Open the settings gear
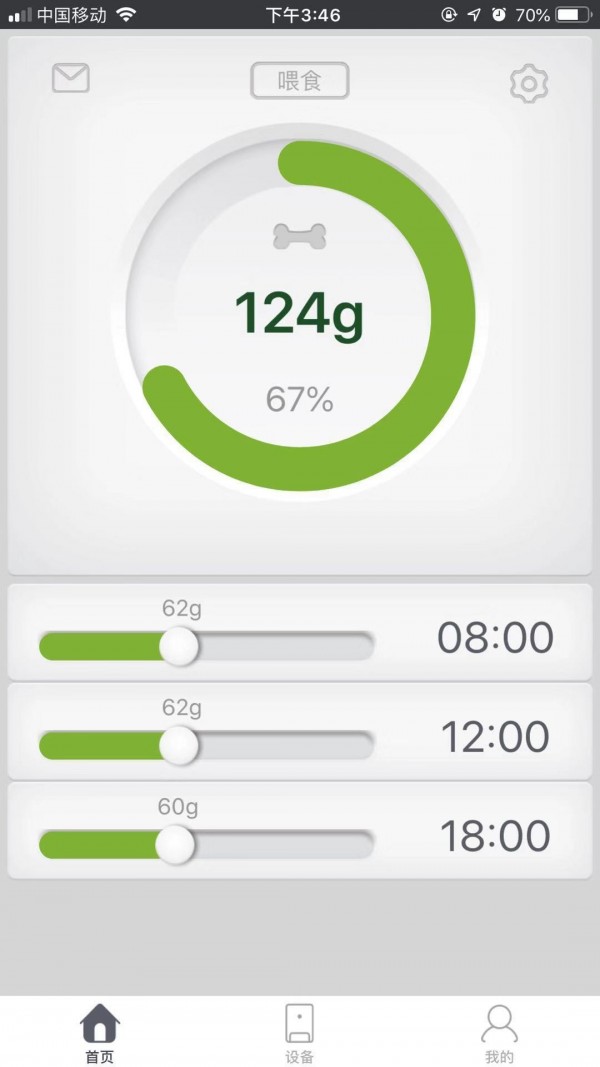This screenshot has width=600, height=1067. click(x=529, y=83)
